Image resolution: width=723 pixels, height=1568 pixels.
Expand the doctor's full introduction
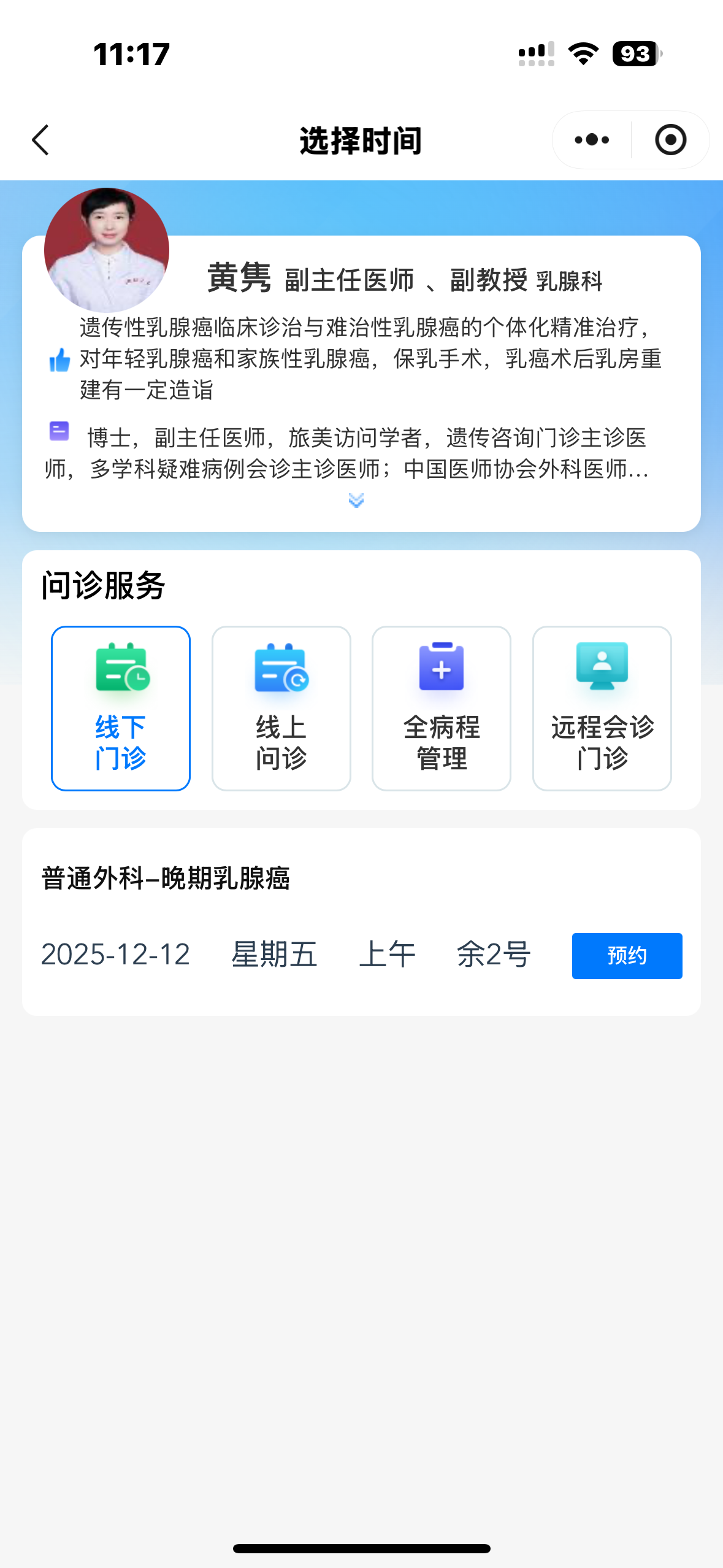(x=356, y=501)
